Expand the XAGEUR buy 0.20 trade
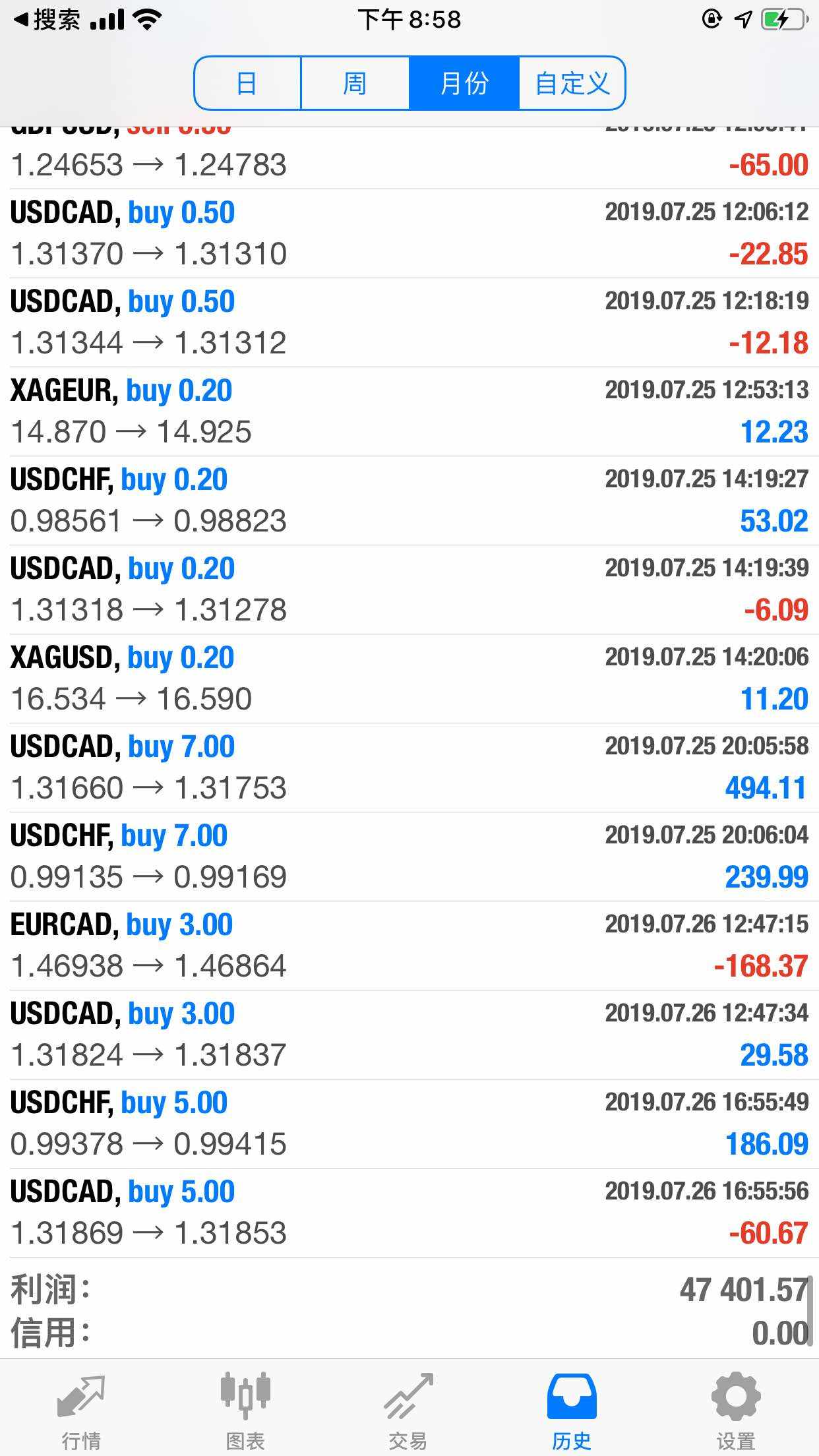 [409, 411]
